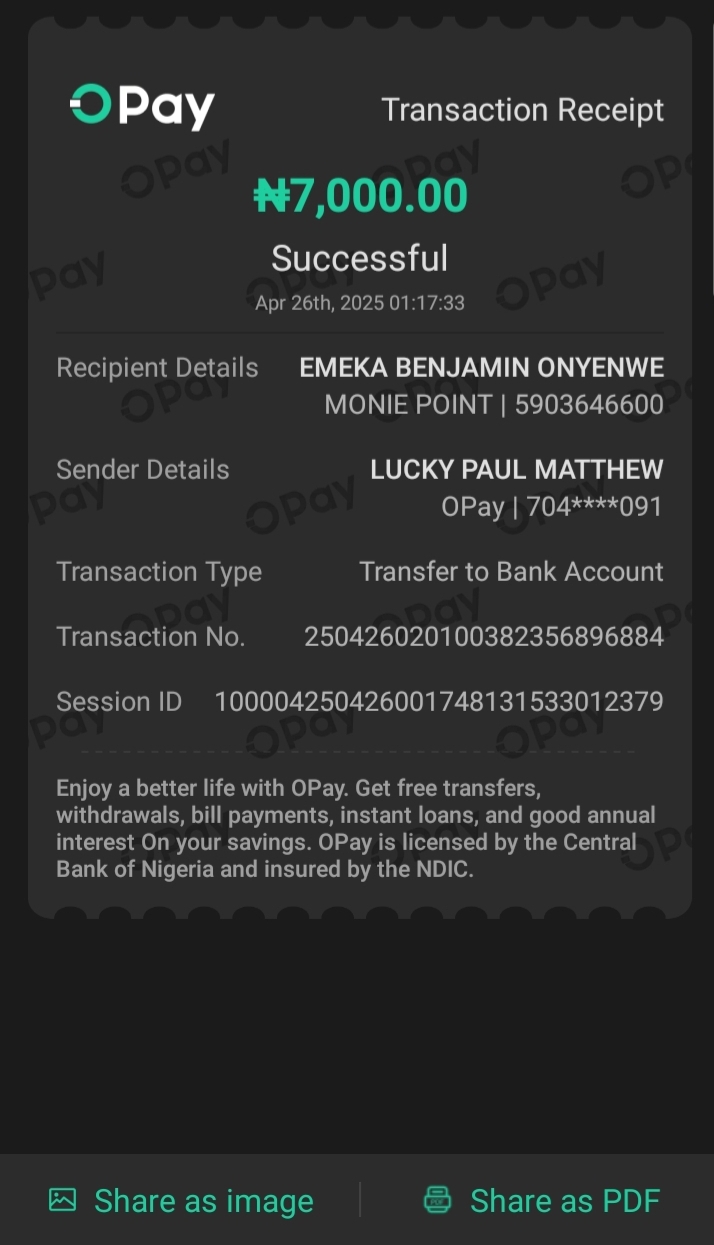Share the receipt as PDF
The height and width of the screenshot is (1245, 714).
tap(541, 1200)
